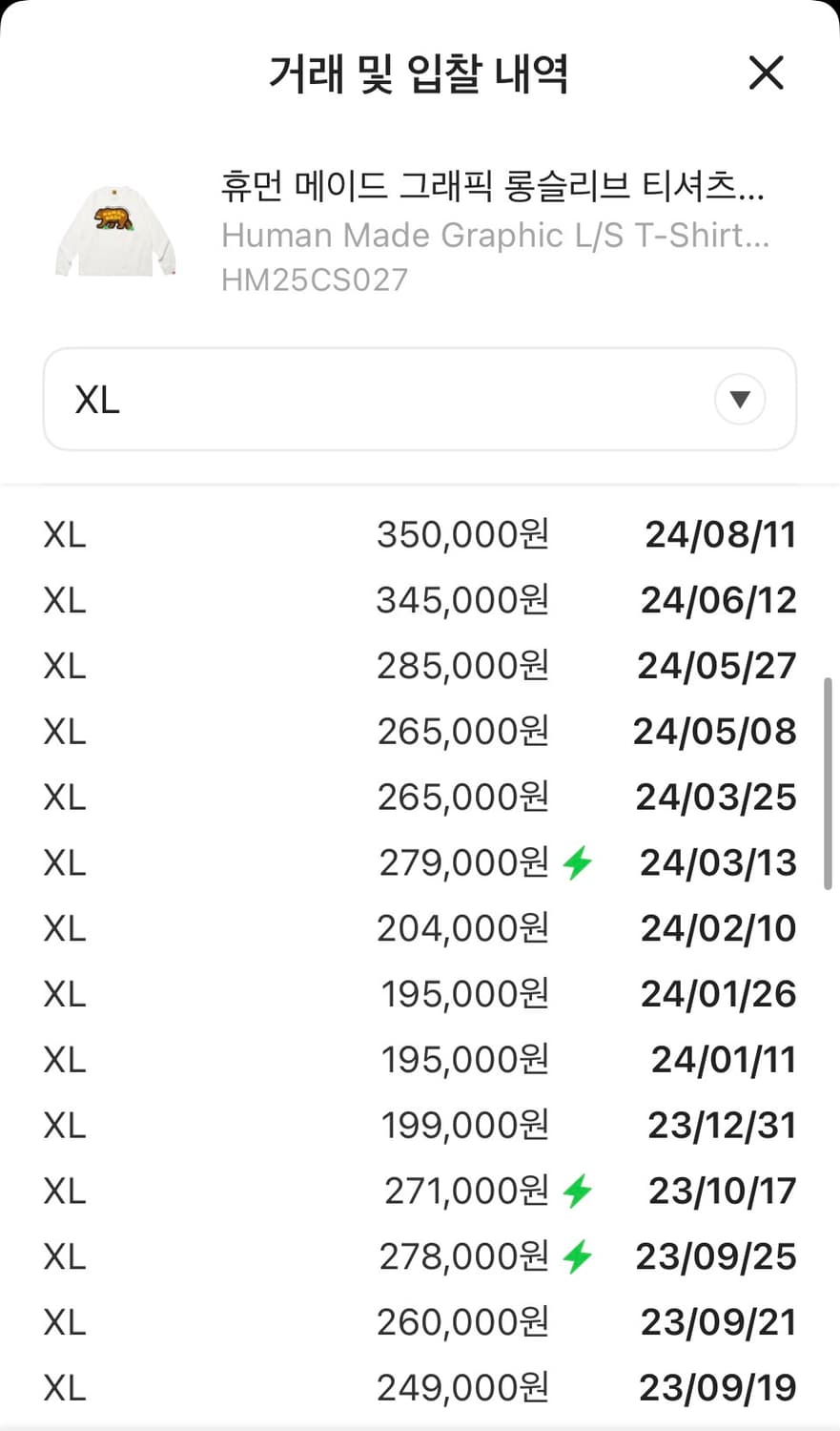Click the 23/12/31 transaction date
The width and height of the screenshot is (840, 1431).
click(x=720, y=1124)
